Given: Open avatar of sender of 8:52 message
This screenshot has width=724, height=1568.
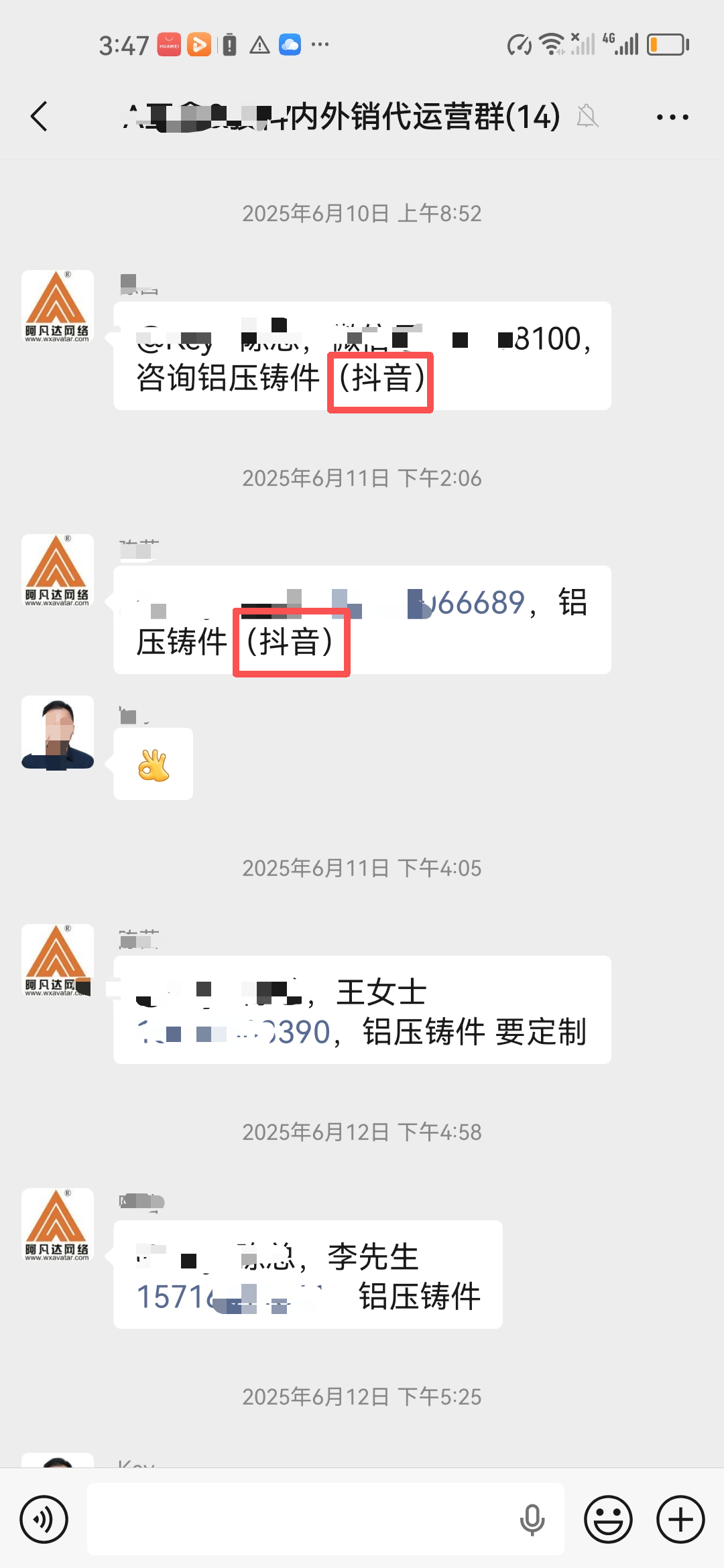Looking at the screenshot, I should [58, 306].
